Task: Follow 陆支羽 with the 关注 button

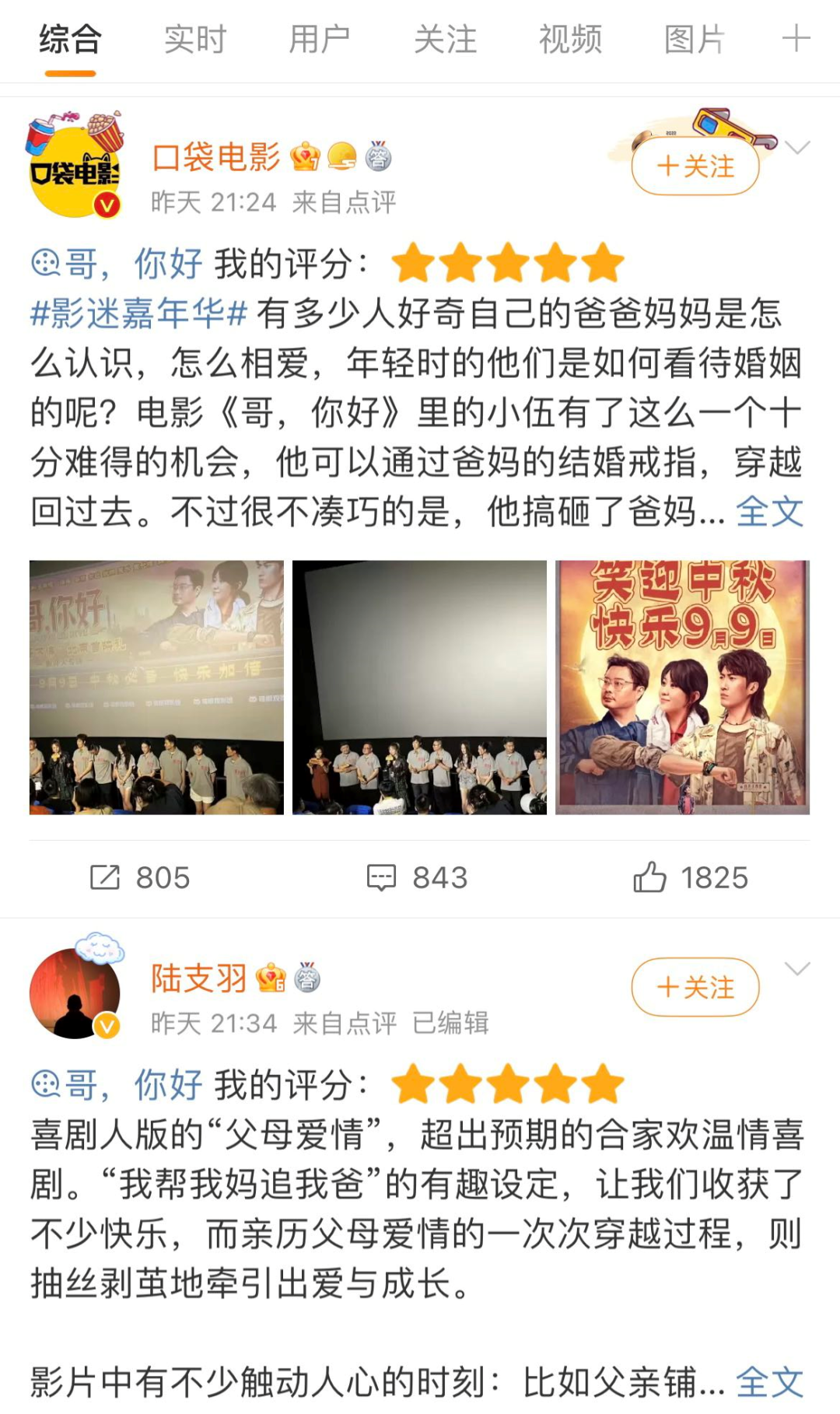Action: [x=695, y=988]
